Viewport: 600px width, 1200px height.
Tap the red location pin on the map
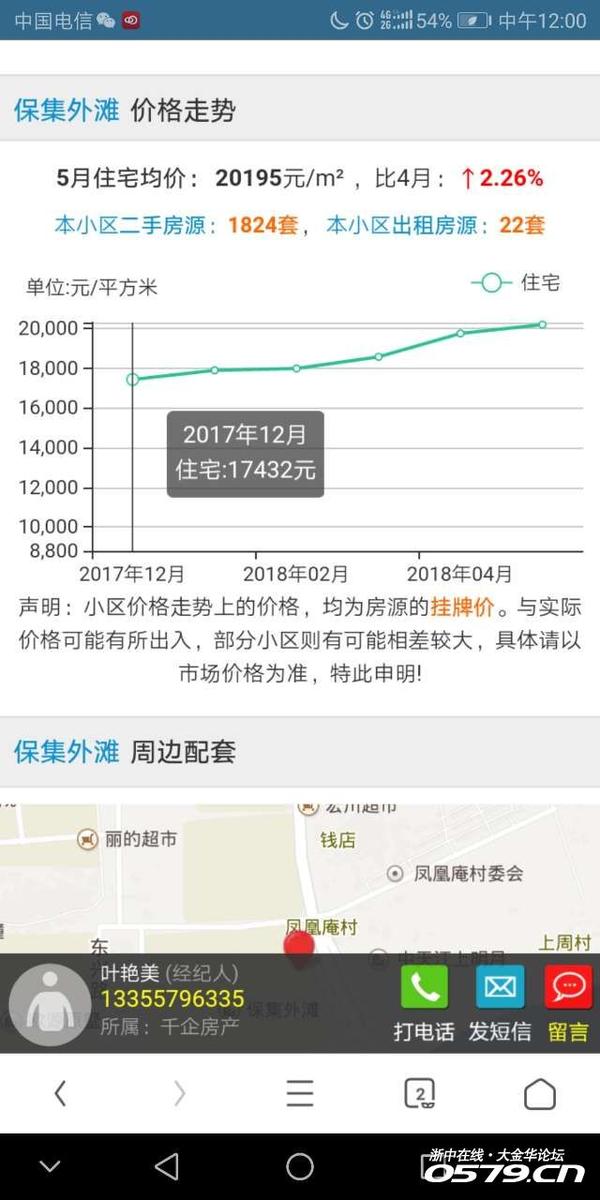[299, 946]
